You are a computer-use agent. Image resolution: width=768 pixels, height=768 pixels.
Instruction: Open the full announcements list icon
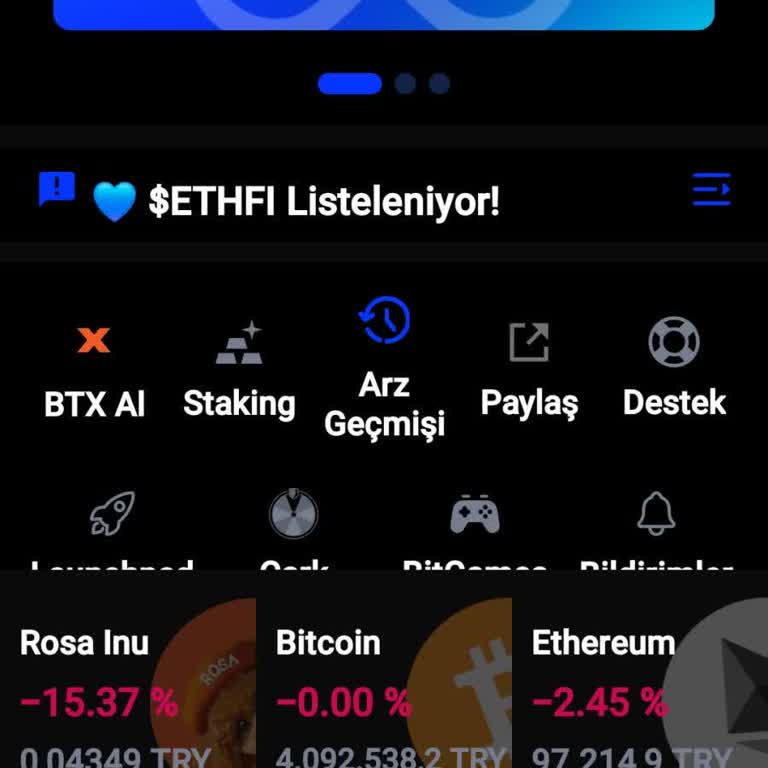(x=711, y=189)
